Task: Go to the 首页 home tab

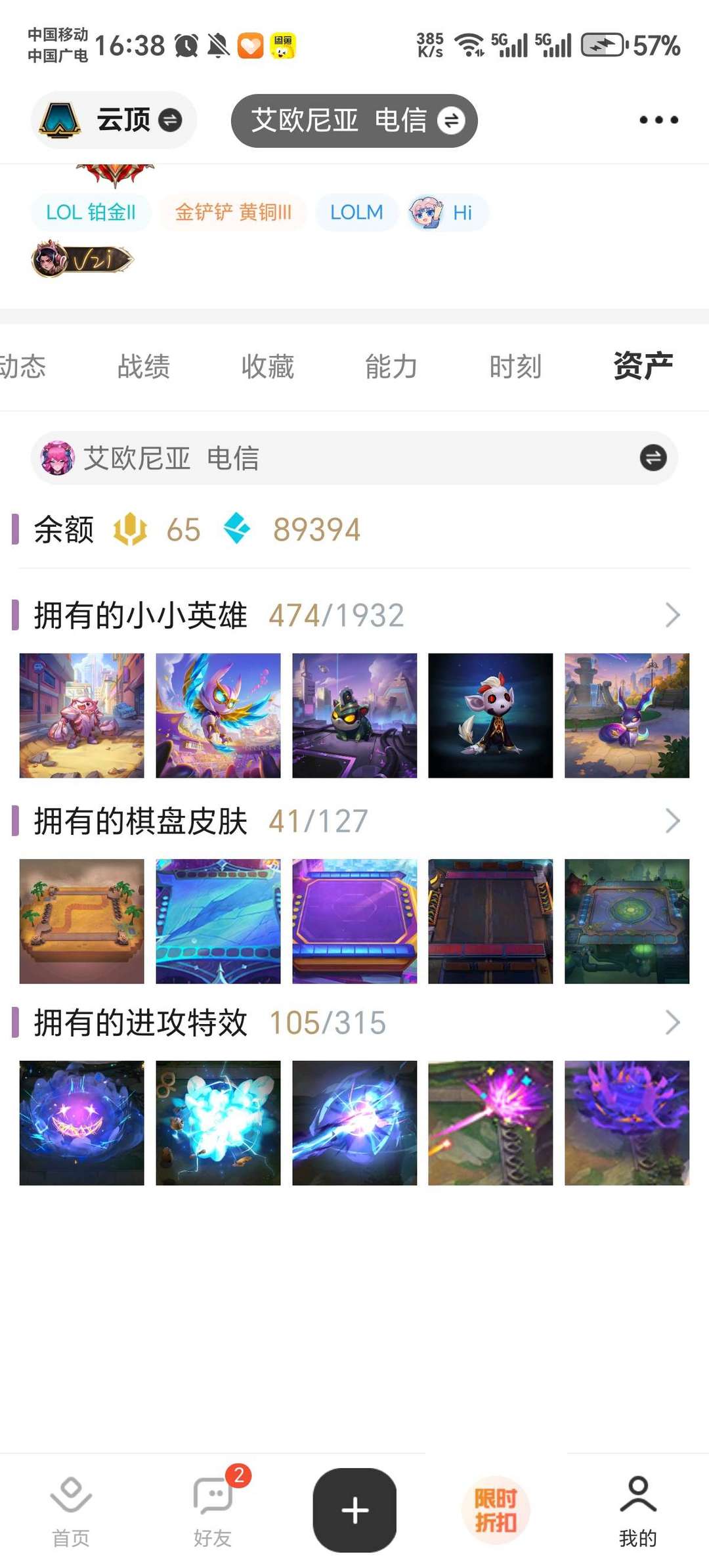Action: point(71,1508)
